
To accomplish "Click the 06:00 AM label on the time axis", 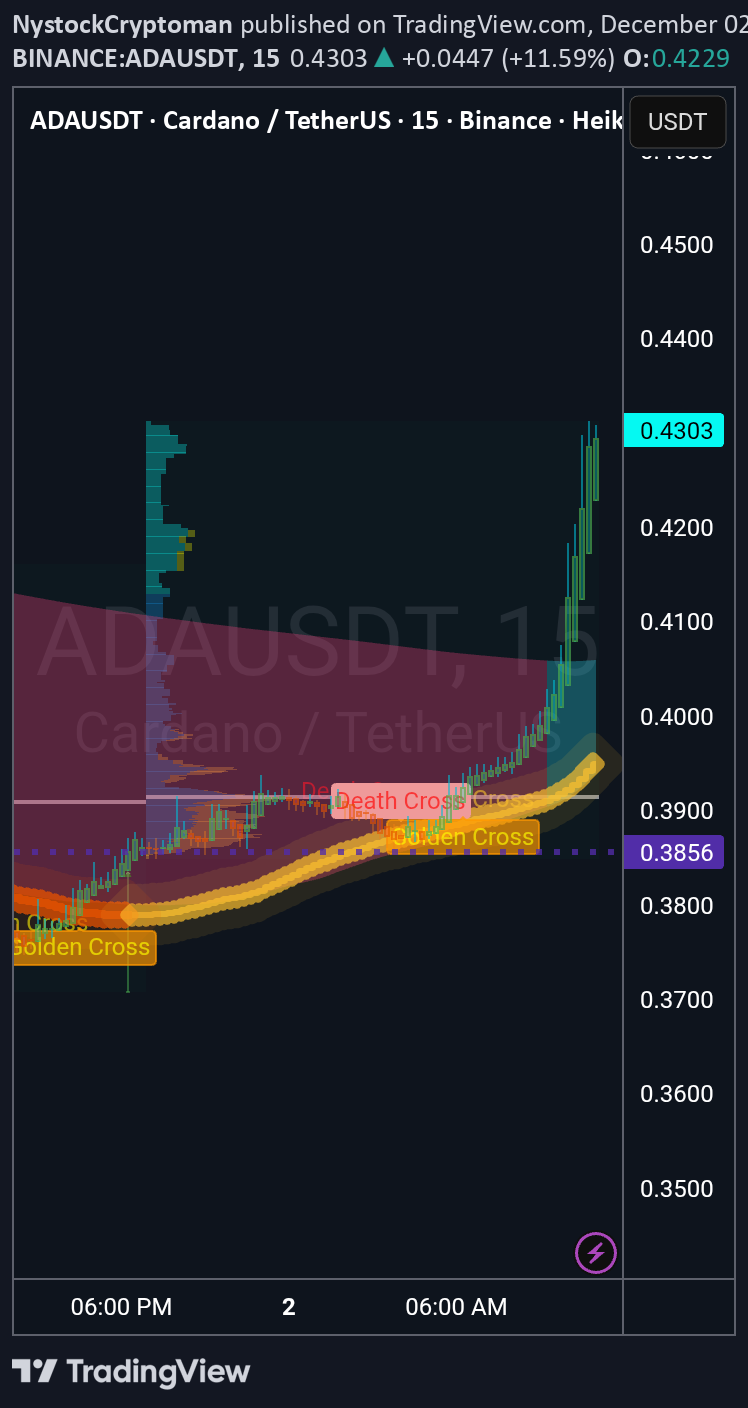I will pos(456,1306).
